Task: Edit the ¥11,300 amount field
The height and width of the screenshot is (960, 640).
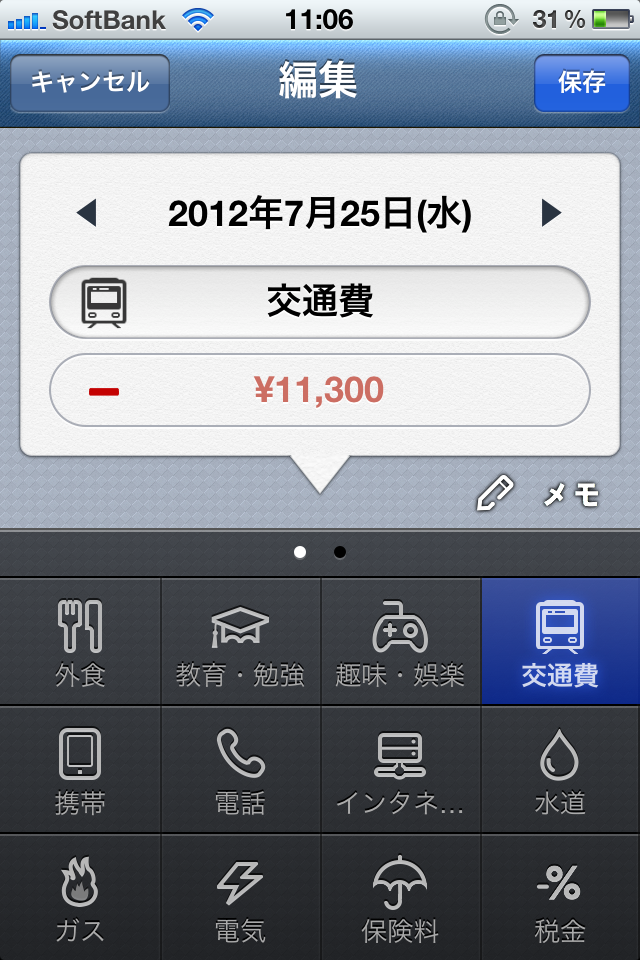Action: pos(320,390)
